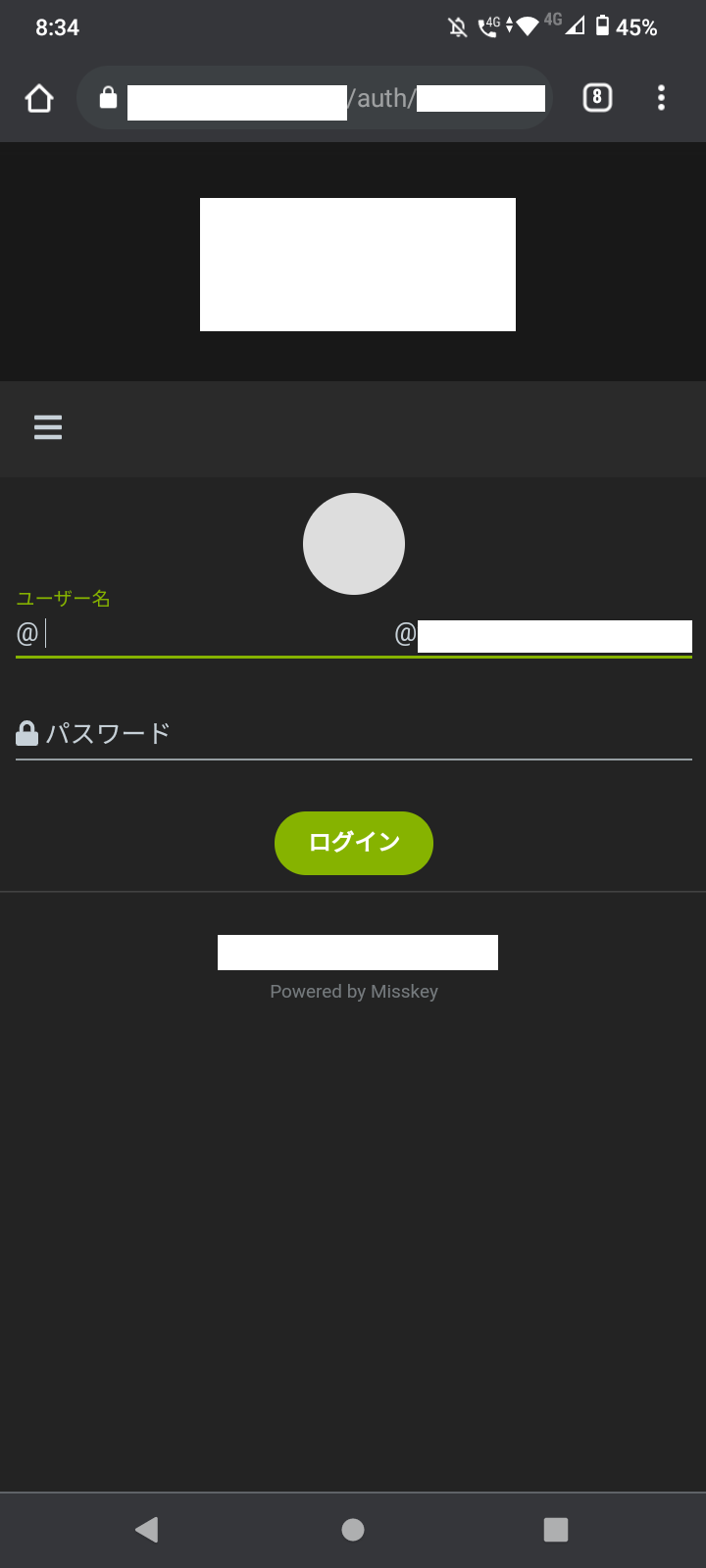Viewport: 706px width, 1568px height.
Task: Tap the パスワード password field
Action: point(354,733)
